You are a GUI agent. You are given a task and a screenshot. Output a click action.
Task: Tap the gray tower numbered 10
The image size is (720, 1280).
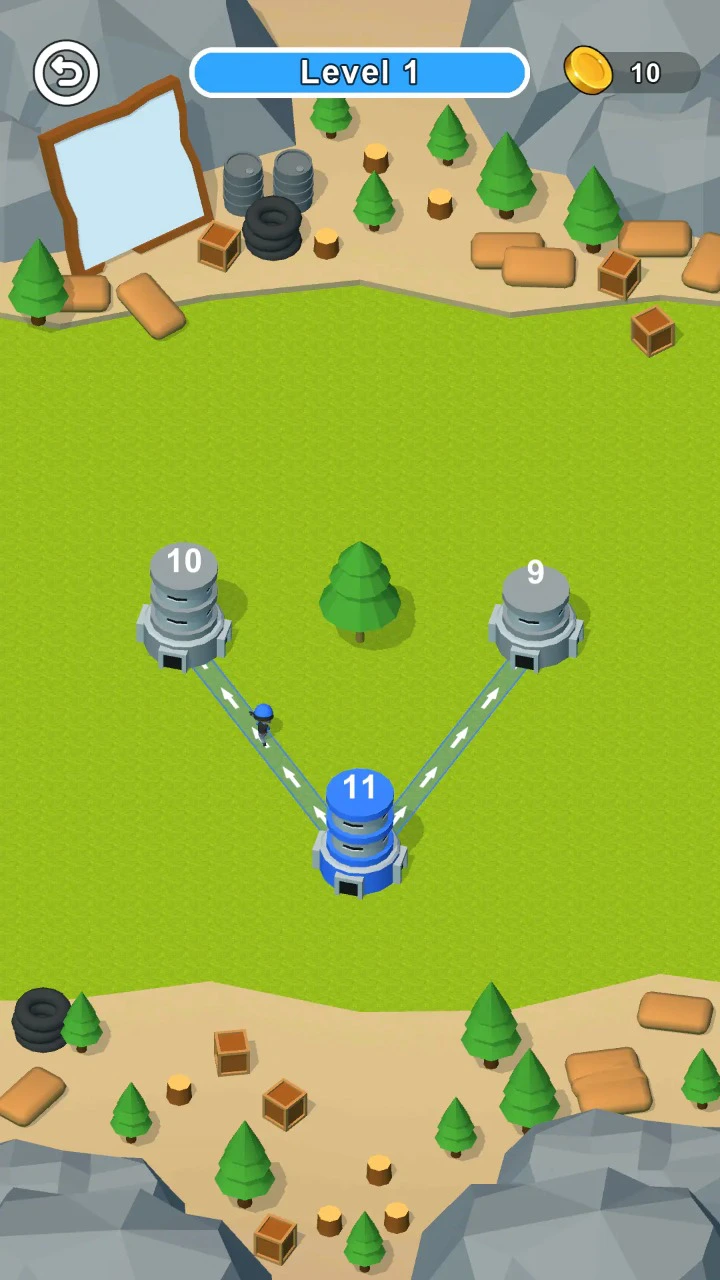pyautogui.click(x=183, y=608)
